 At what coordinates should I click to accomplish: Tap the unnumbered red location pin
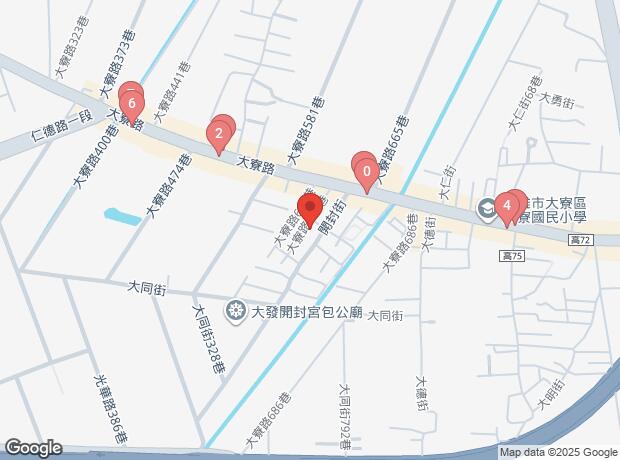(309, 210)
